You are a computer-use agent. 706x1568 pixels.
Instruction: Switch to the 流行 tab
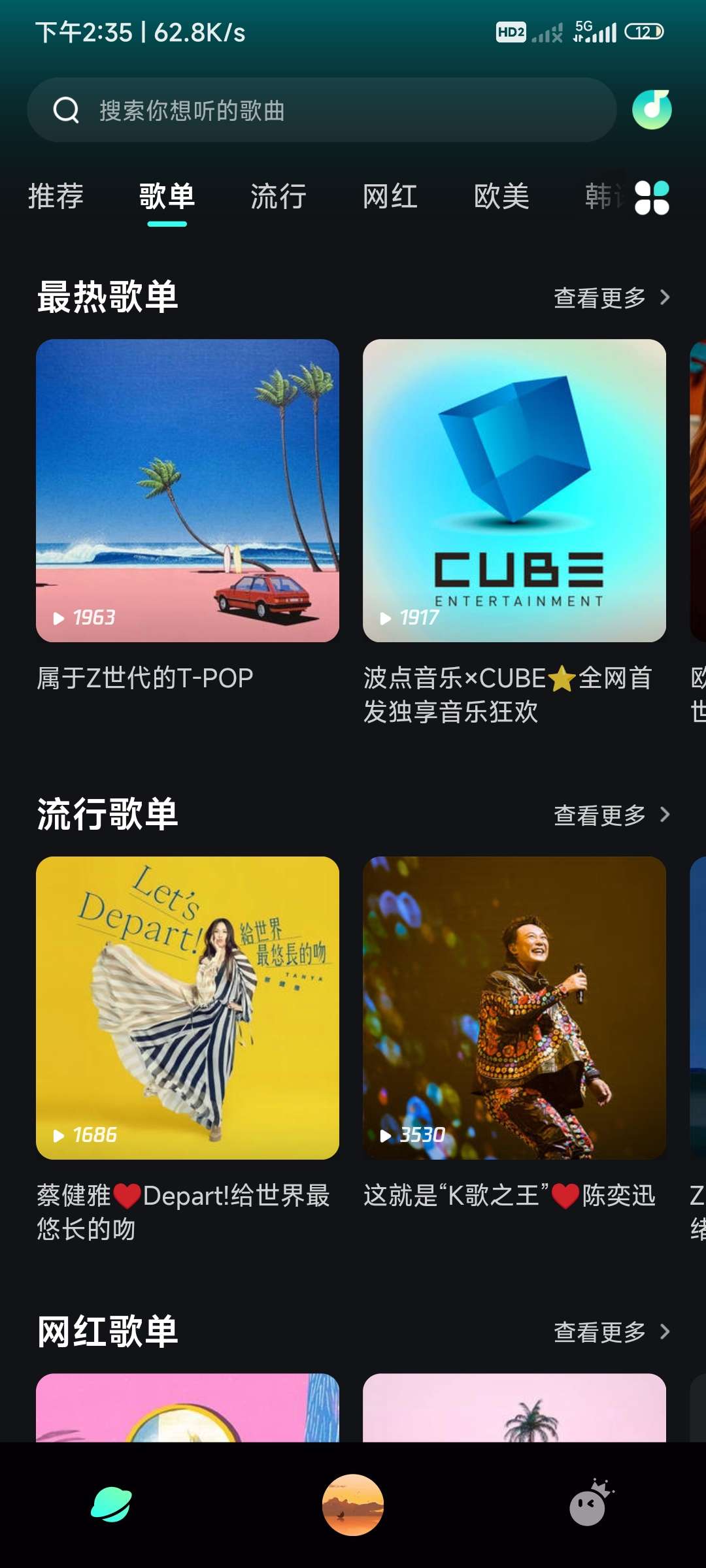278,197
